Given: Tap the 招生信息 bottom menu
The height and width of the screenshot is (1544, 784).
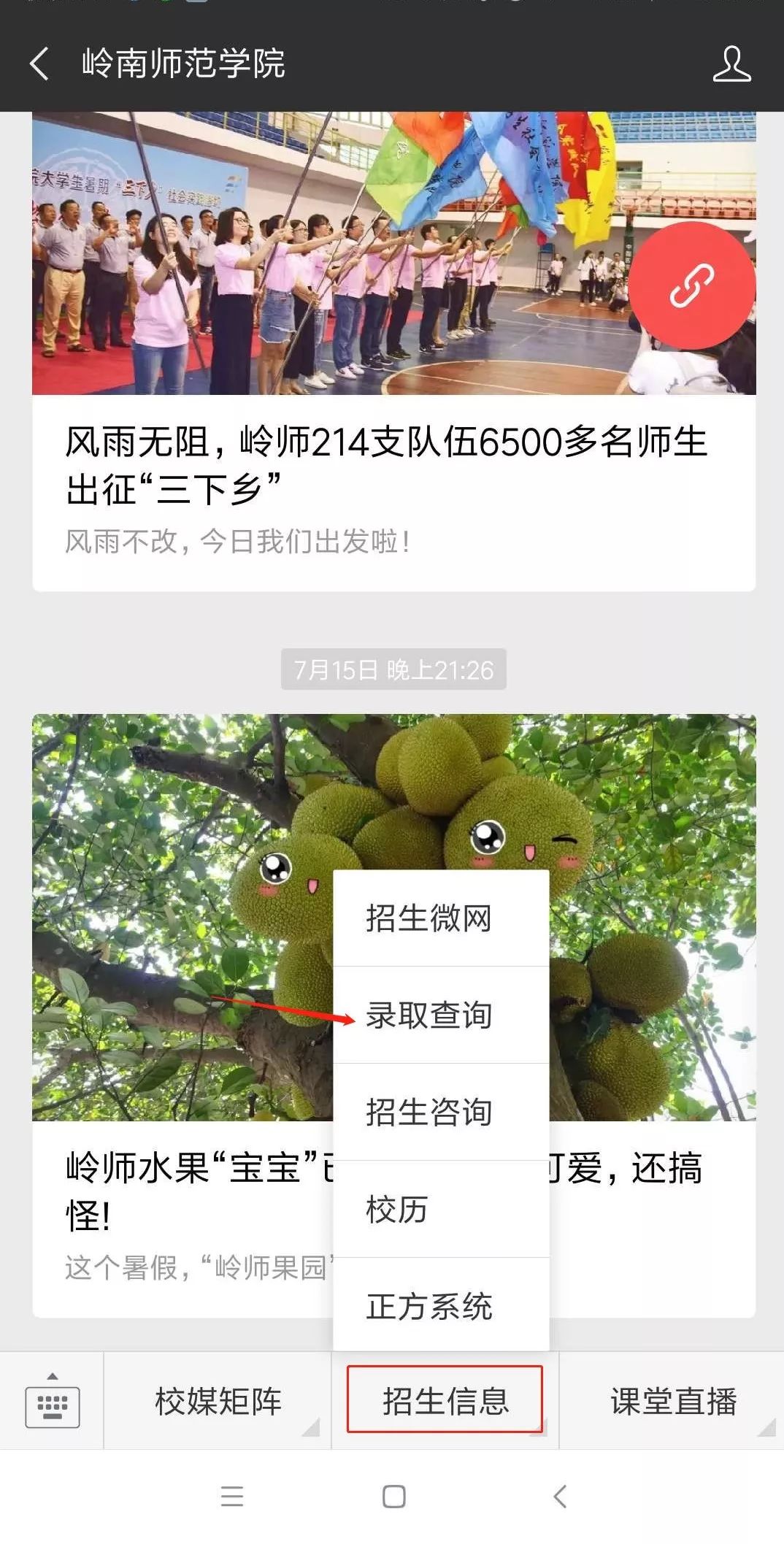Looking at the screenshot, I should [x=445, y=1402].
